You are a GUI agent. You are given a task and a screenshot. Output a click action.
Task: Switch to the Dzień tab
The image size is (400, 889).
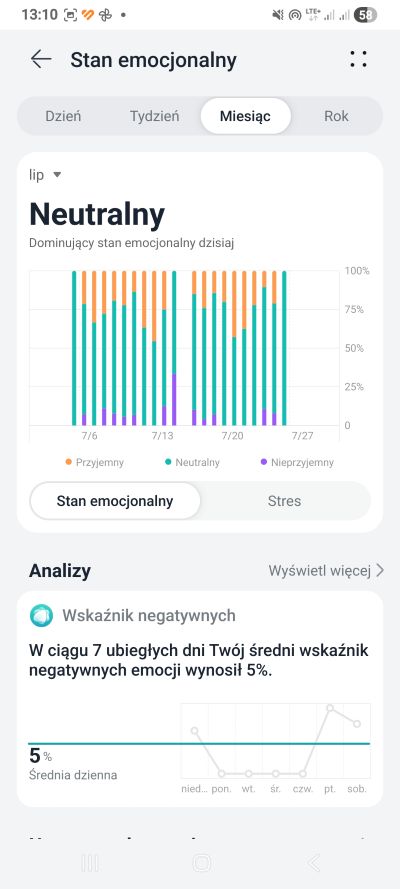pos(63,116)
